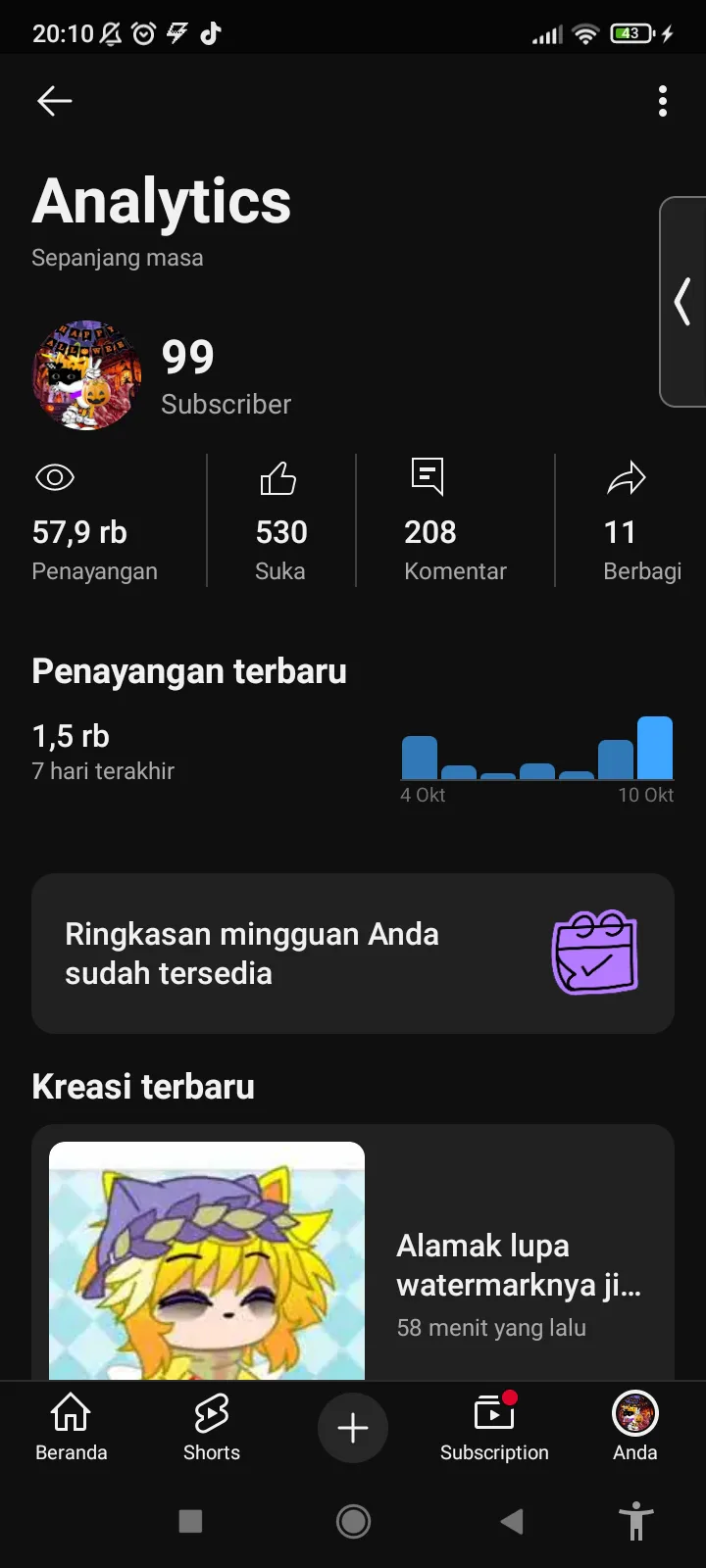Open the three-dot overflow menu
Image resolution: width=706 pixels, height=1568 pixels.
coord(663,101)
